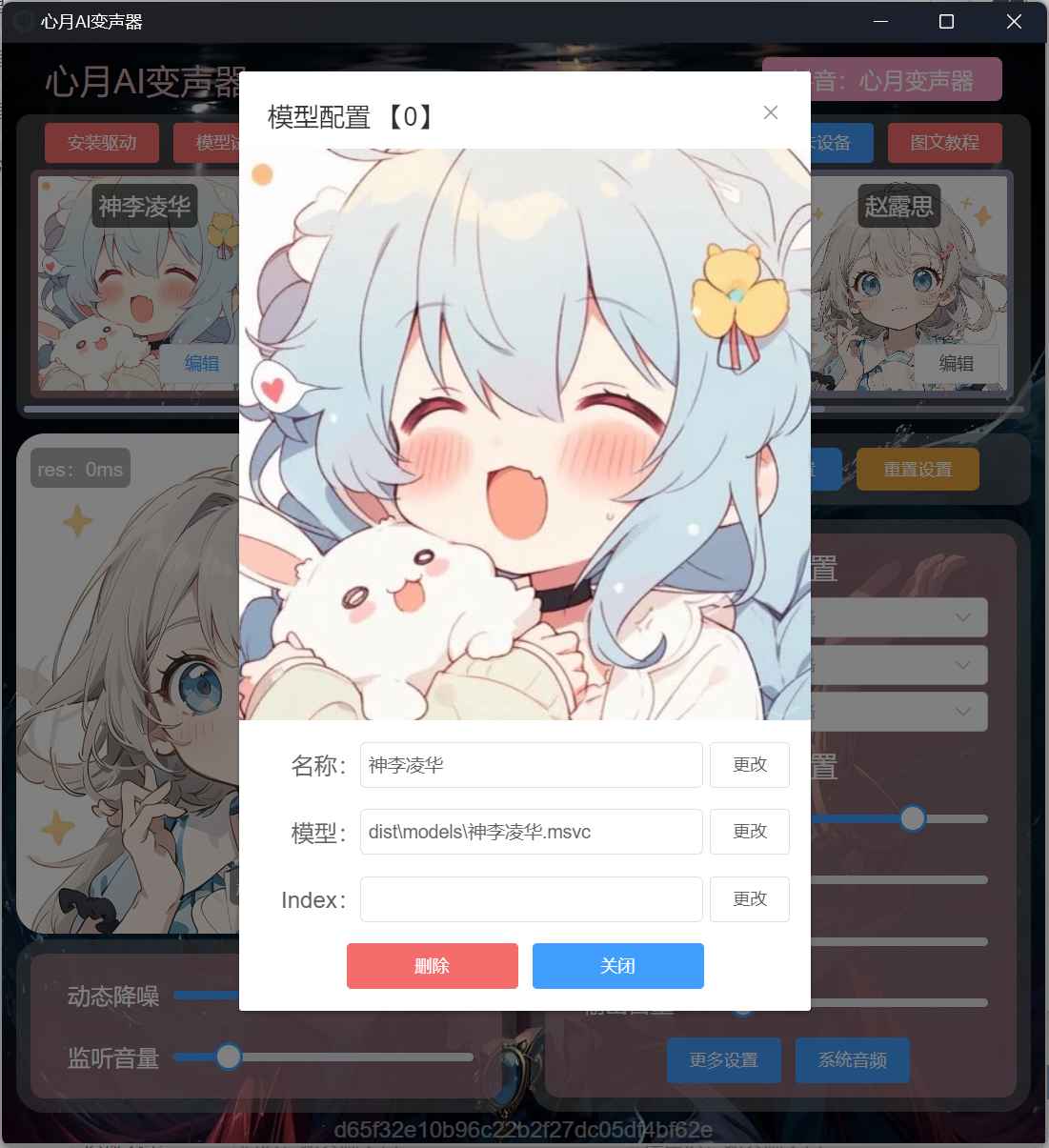
Task: Maximize the application window
Action: point(946,22)
